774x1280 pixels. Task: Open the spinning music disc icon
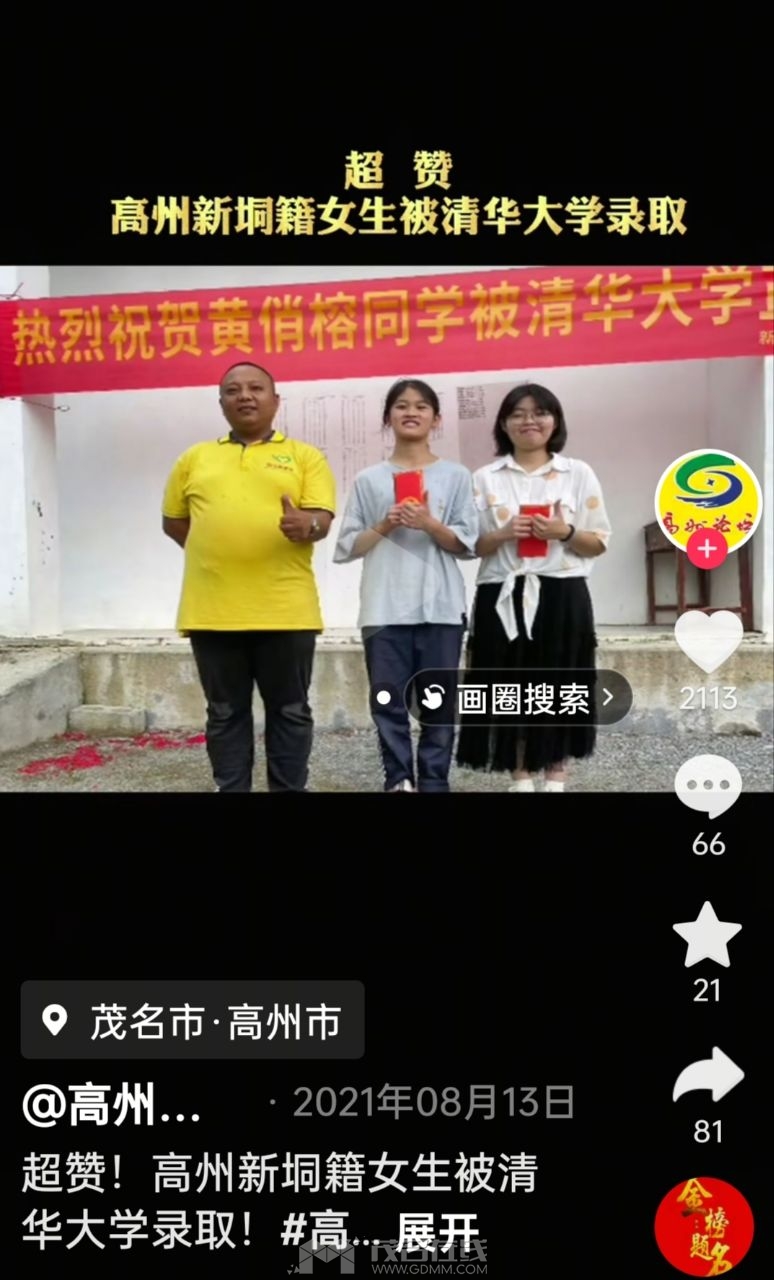(x=704, y=1227)
